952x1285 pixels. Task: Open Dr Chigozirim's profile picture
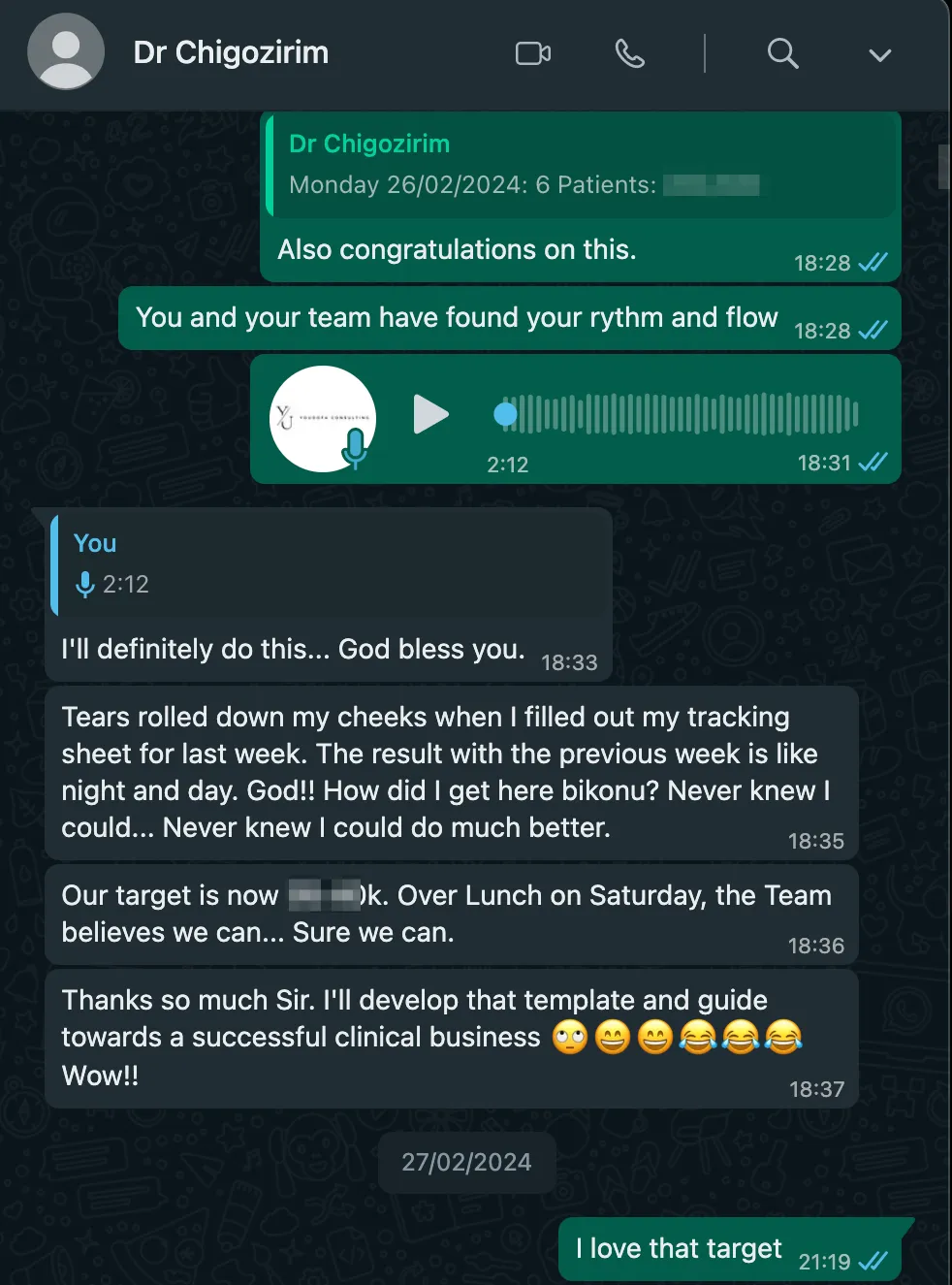coord(66,52)
